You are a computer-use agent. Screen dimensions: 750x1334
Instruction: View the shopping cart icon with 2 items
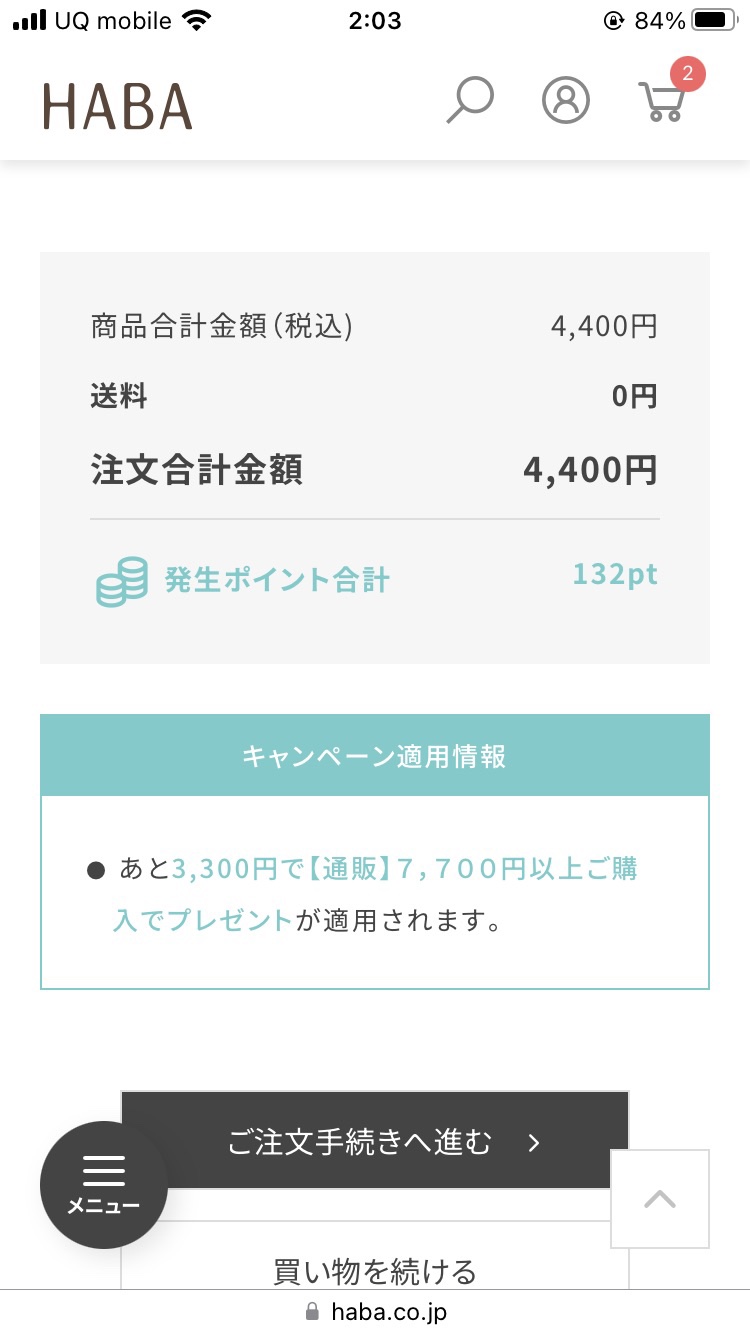tap(660, 103)
